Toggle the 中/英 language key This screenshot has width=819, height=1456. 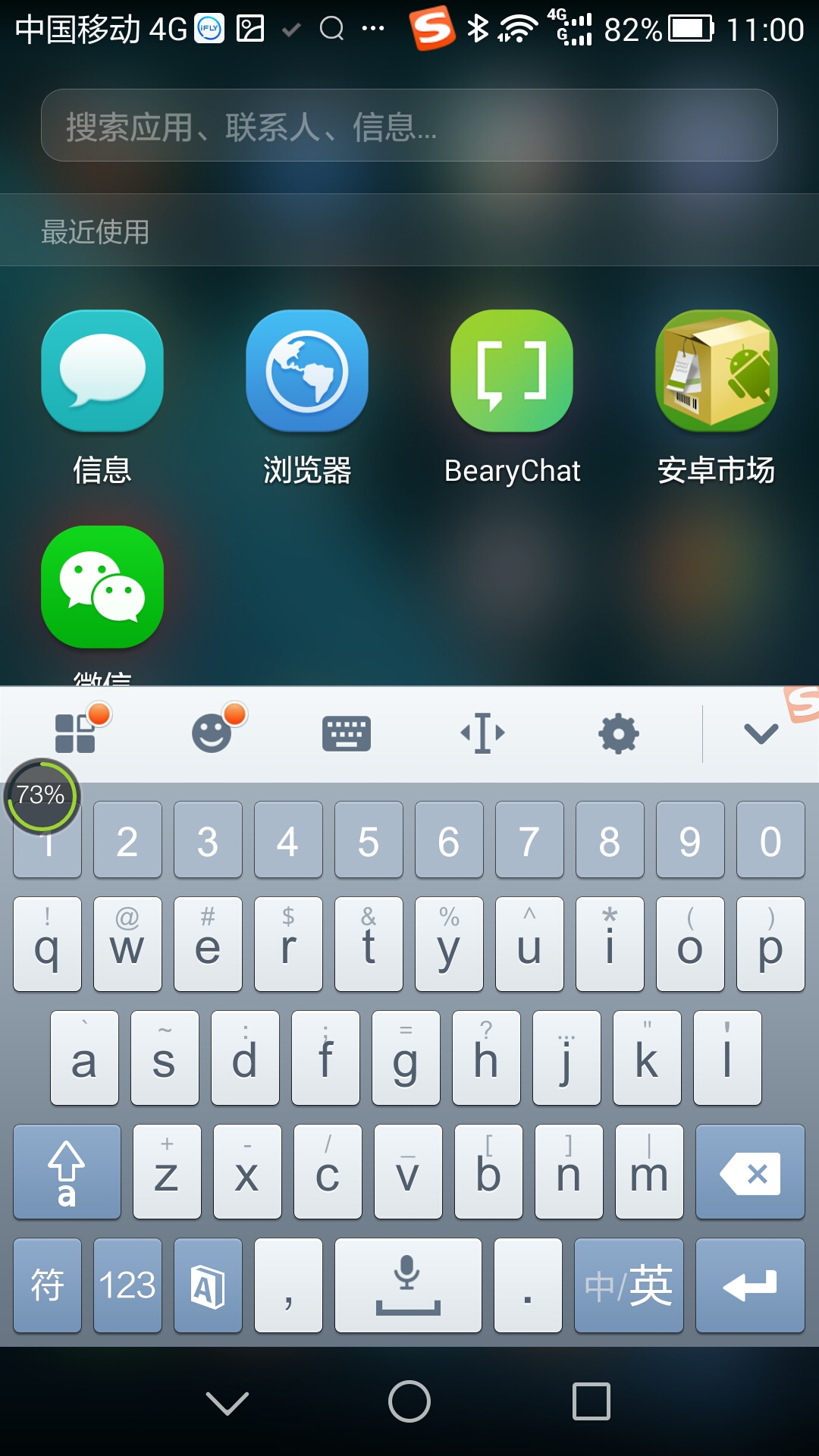629,1285
